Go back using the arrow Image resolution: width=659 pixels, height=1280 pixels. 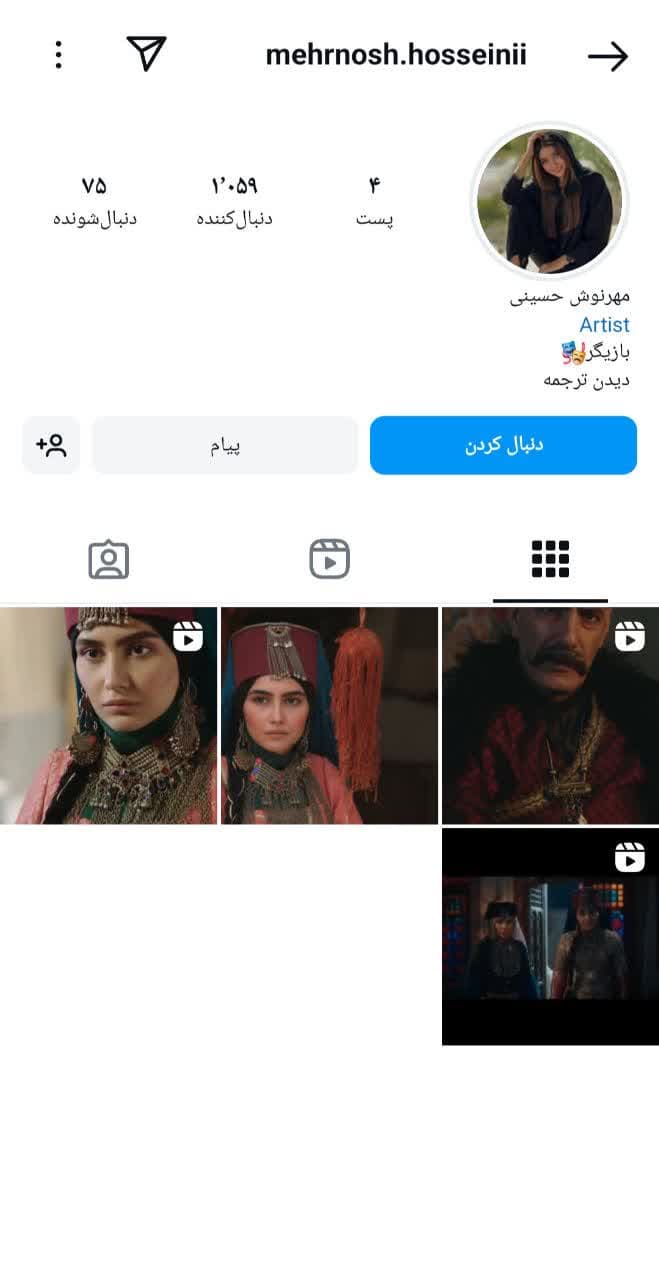pos(607,57)
